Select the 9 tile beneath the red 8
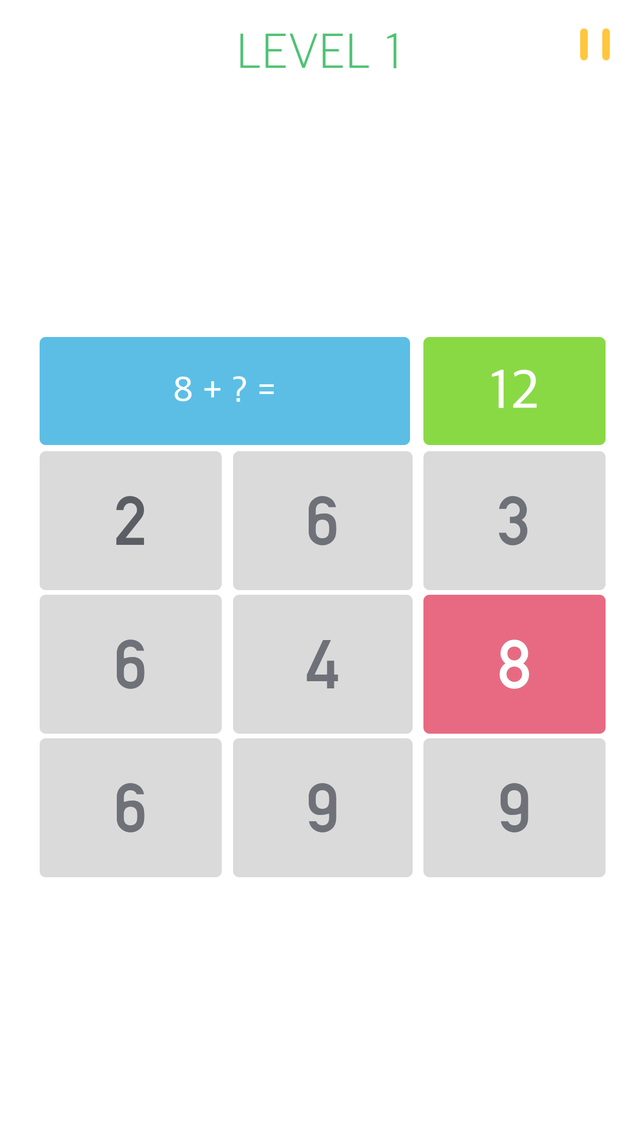Screen dimensions: 639x1136 coord(514,807)
